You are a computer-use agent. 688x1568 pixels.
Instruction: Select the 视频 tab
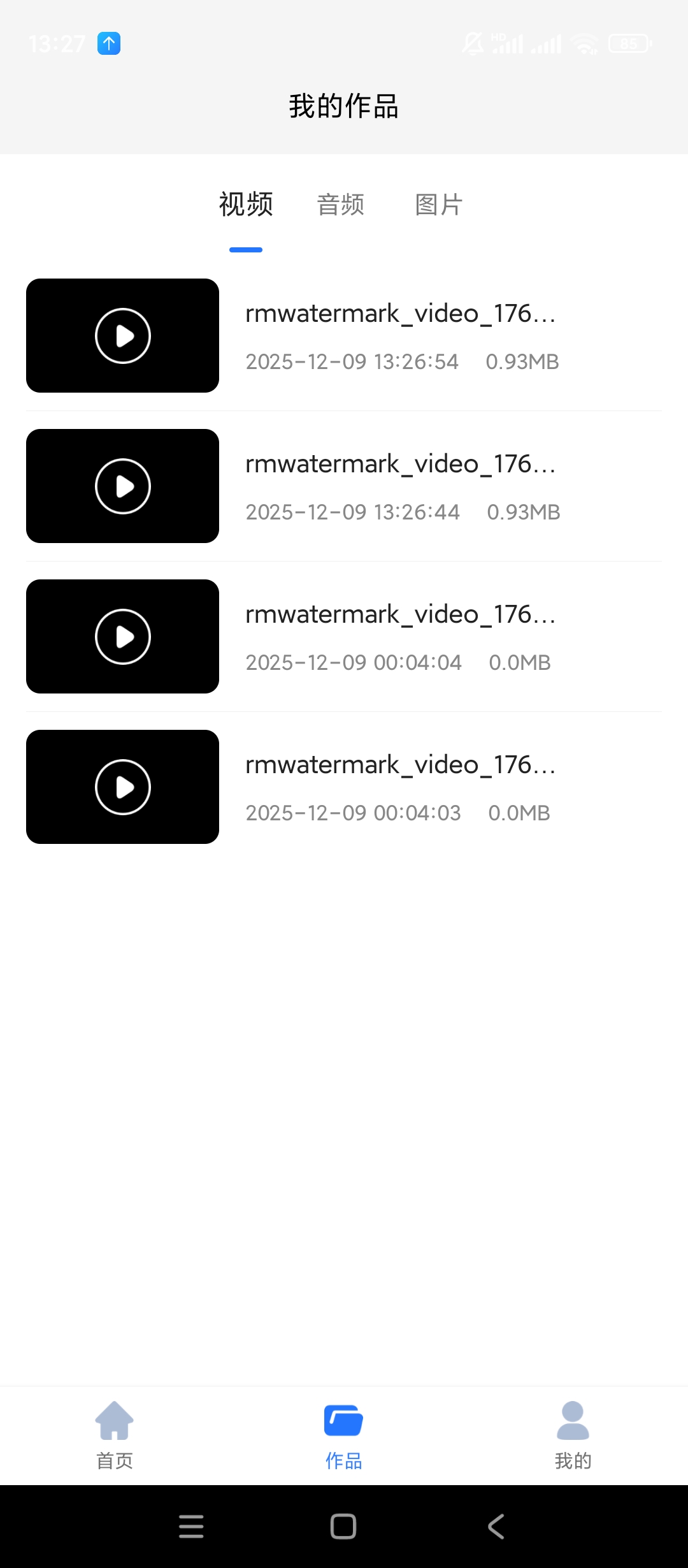click(246, 205)
